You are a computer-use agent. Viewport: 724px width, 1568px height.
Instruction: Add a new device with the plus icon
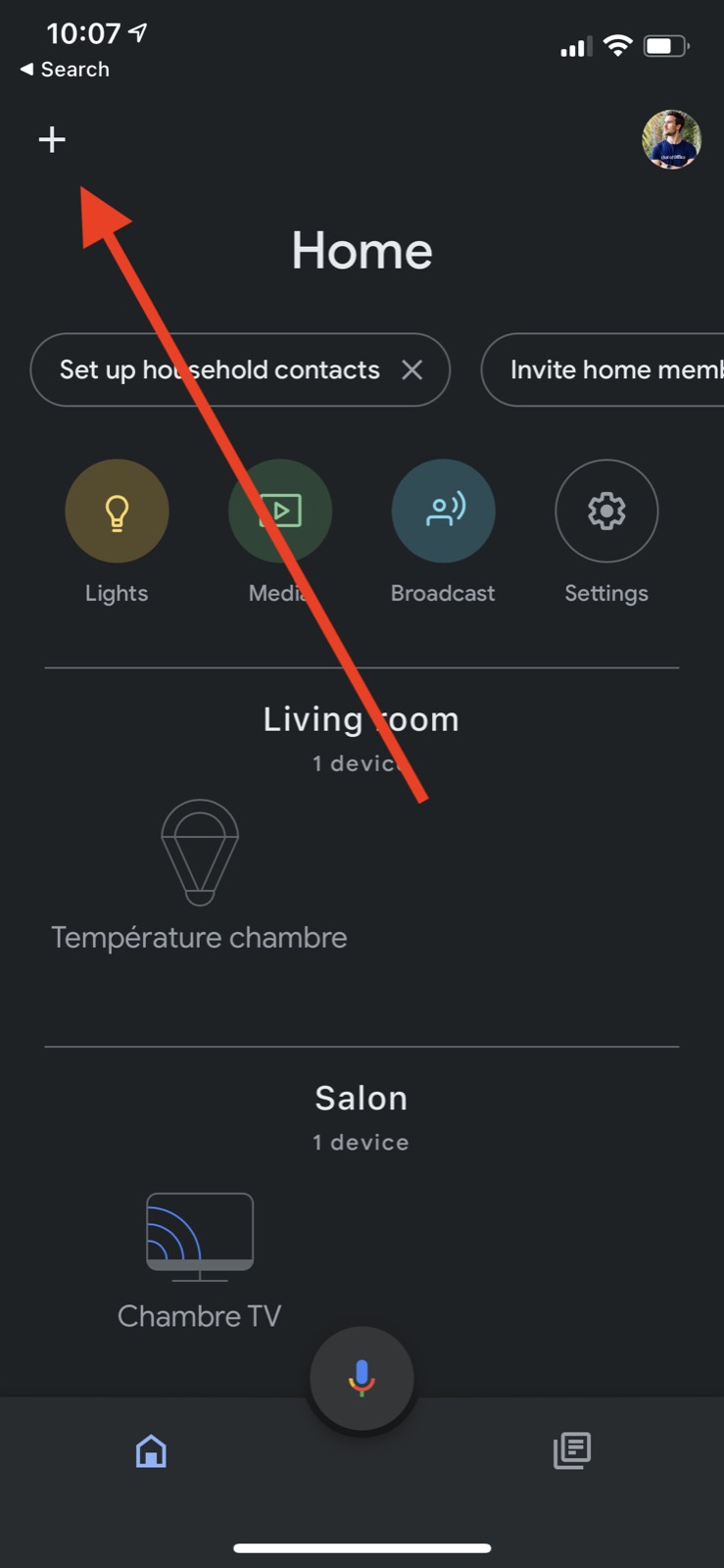coord(52,139)
